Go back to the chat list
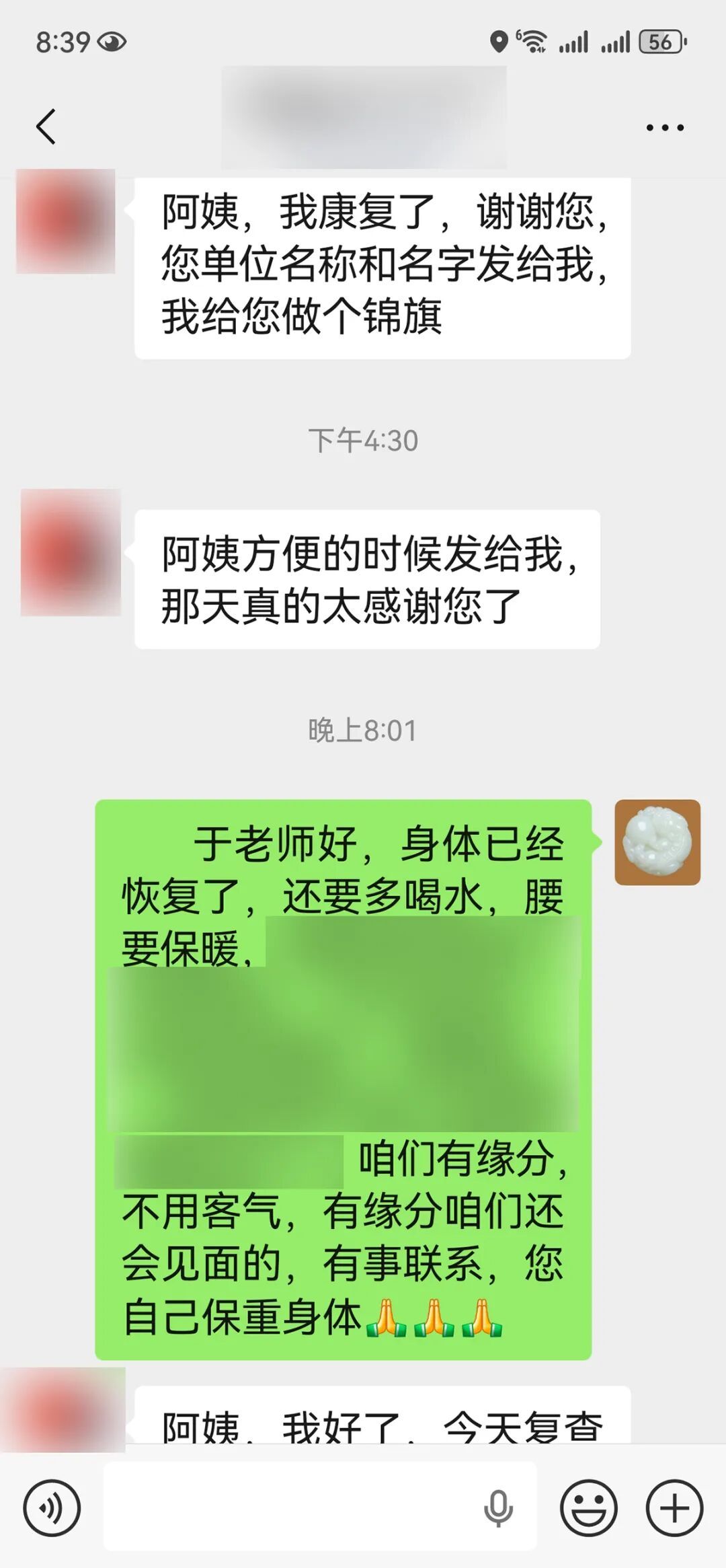This screenshot has height=1568, width=726. [46, 126]
